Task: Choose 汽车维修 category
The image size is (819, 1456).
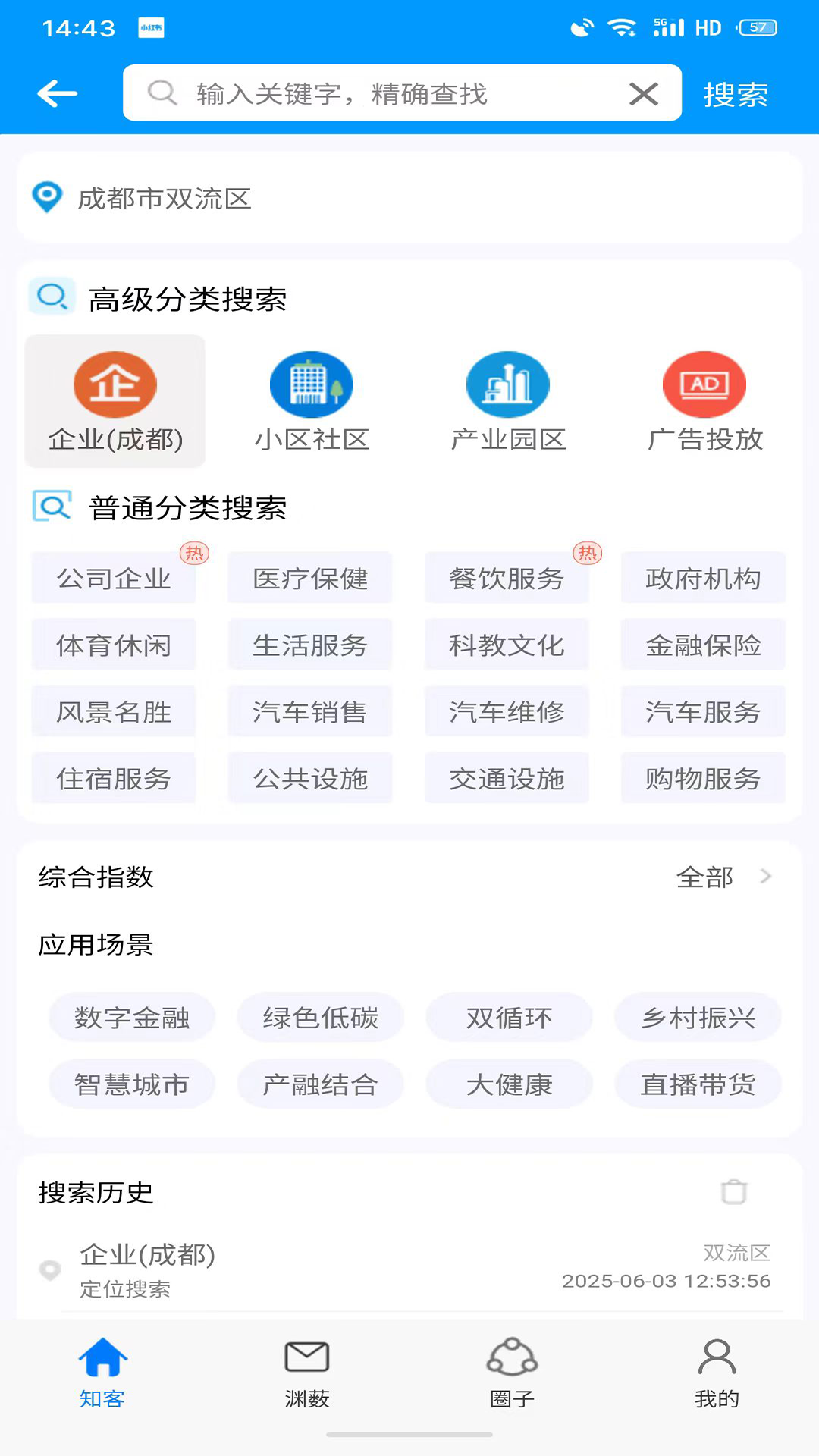Action: pyautogui.click(x=507, y=712)
